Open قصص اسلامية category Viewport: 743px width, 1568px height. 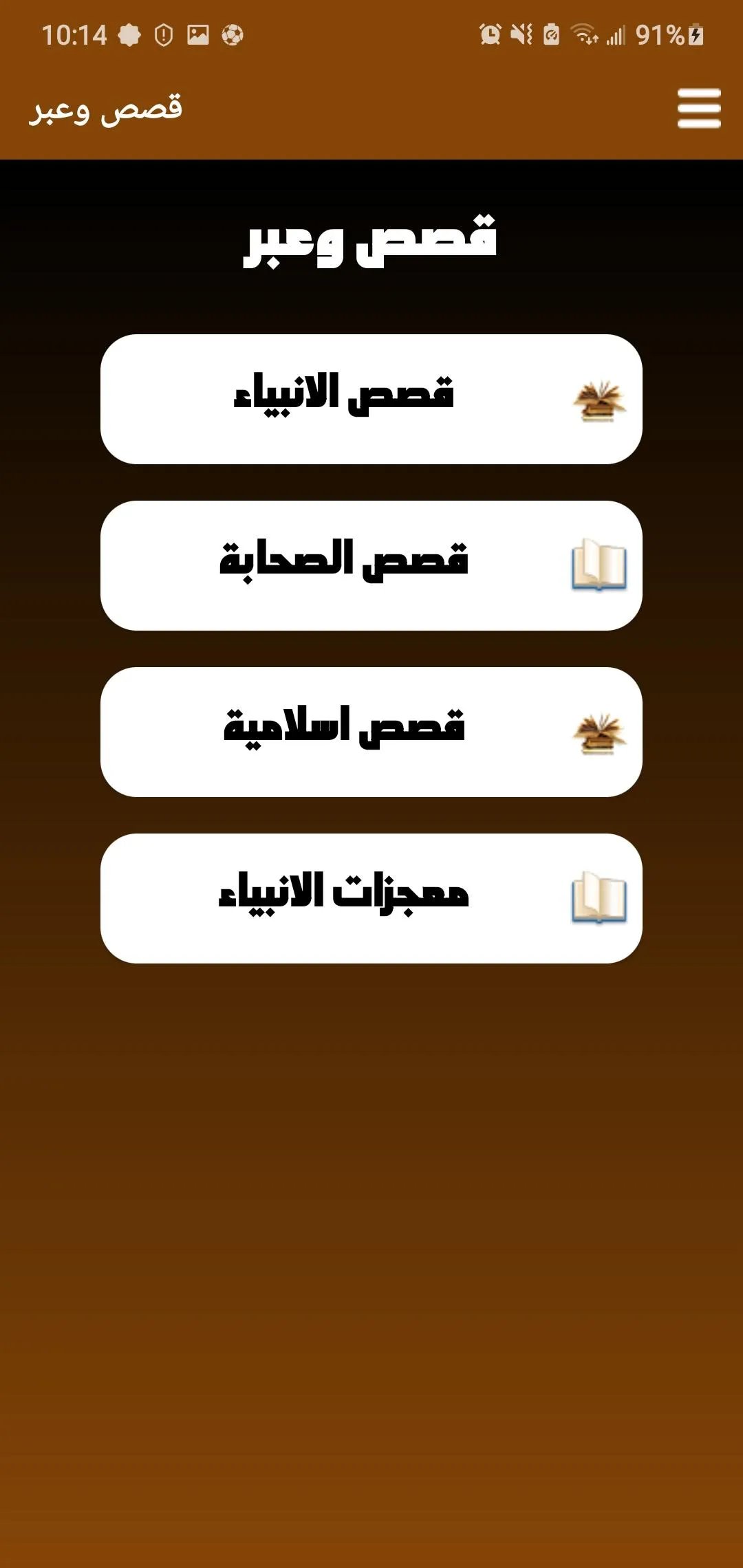(371, 732)
